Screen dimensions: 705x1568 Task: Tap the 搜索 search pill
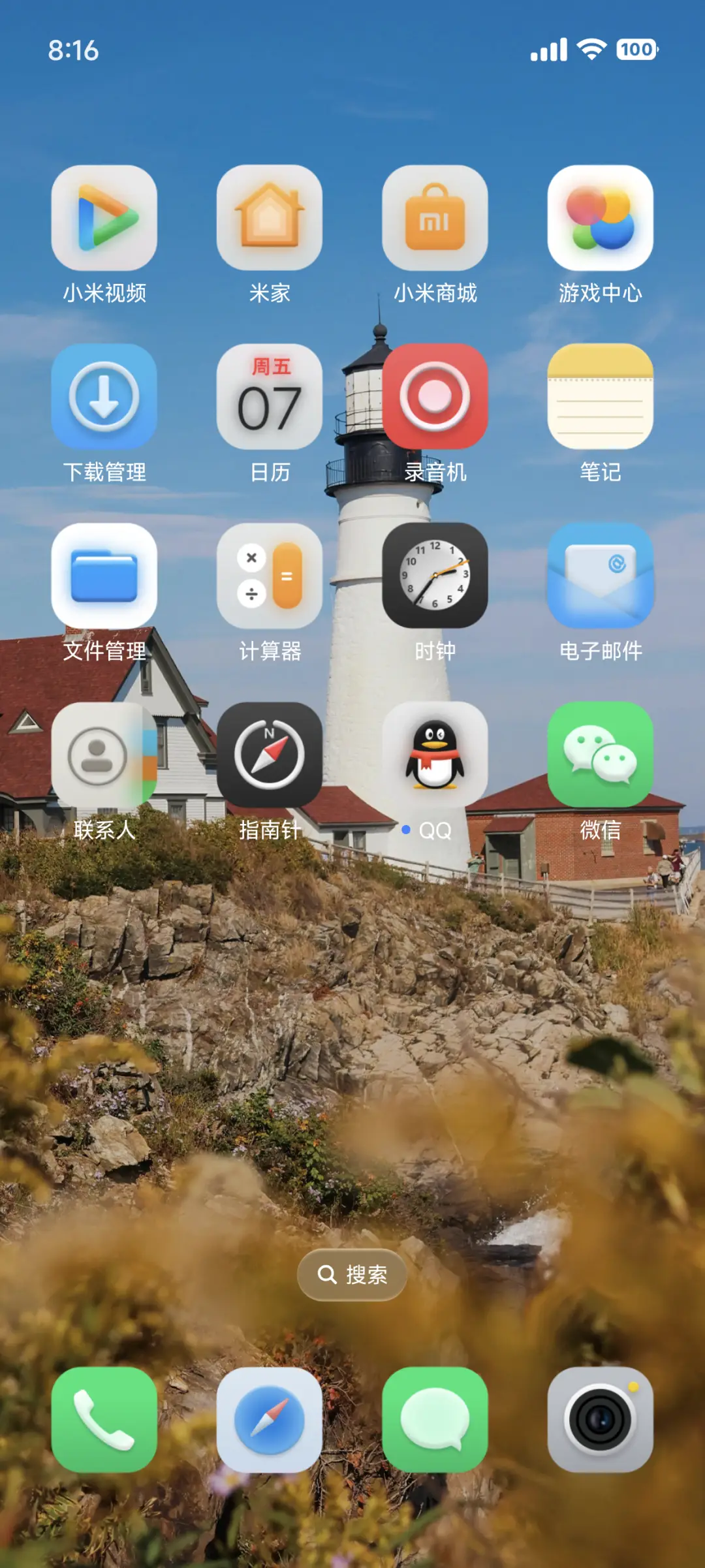click(x=352, y=1274)
